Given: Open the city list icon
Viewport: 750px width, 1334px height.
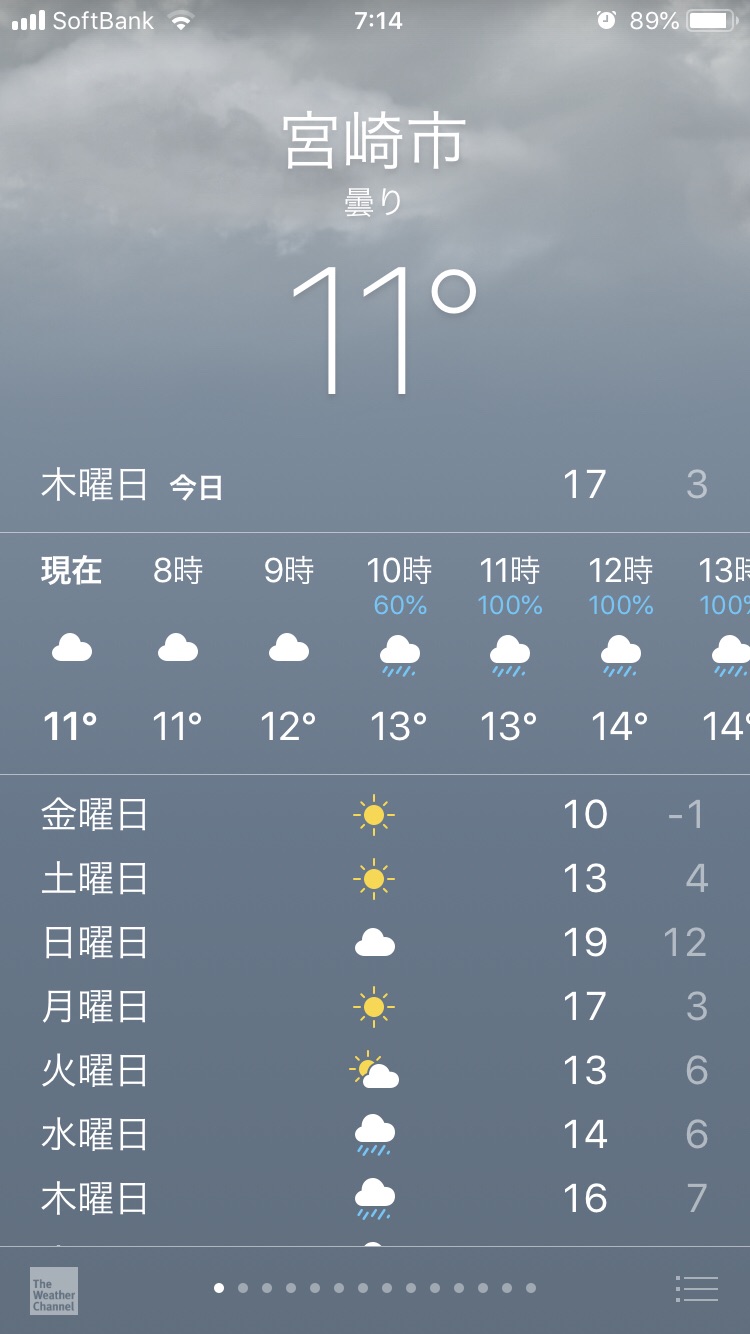Looking at the screenshot, I should (x=696, y=1289).
